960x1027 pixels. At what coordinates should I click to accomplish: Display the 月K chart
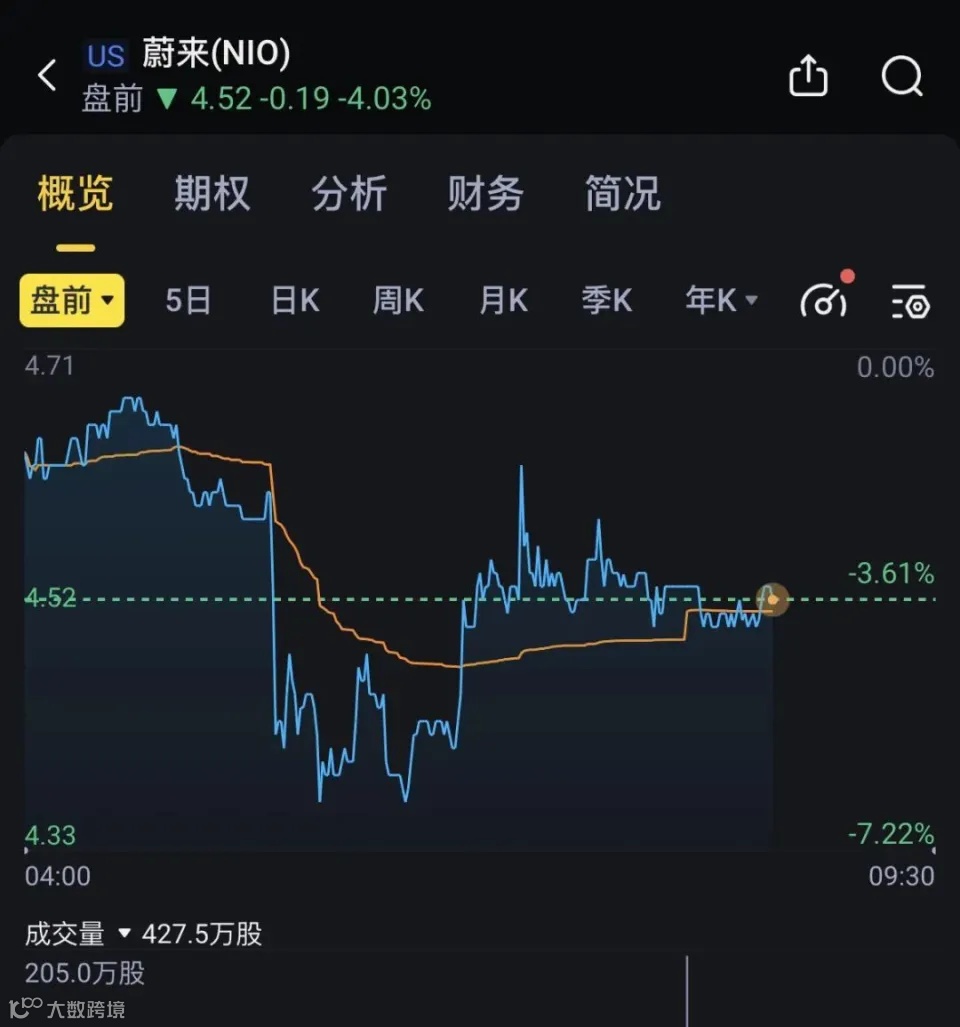click(x=503, y=300)
